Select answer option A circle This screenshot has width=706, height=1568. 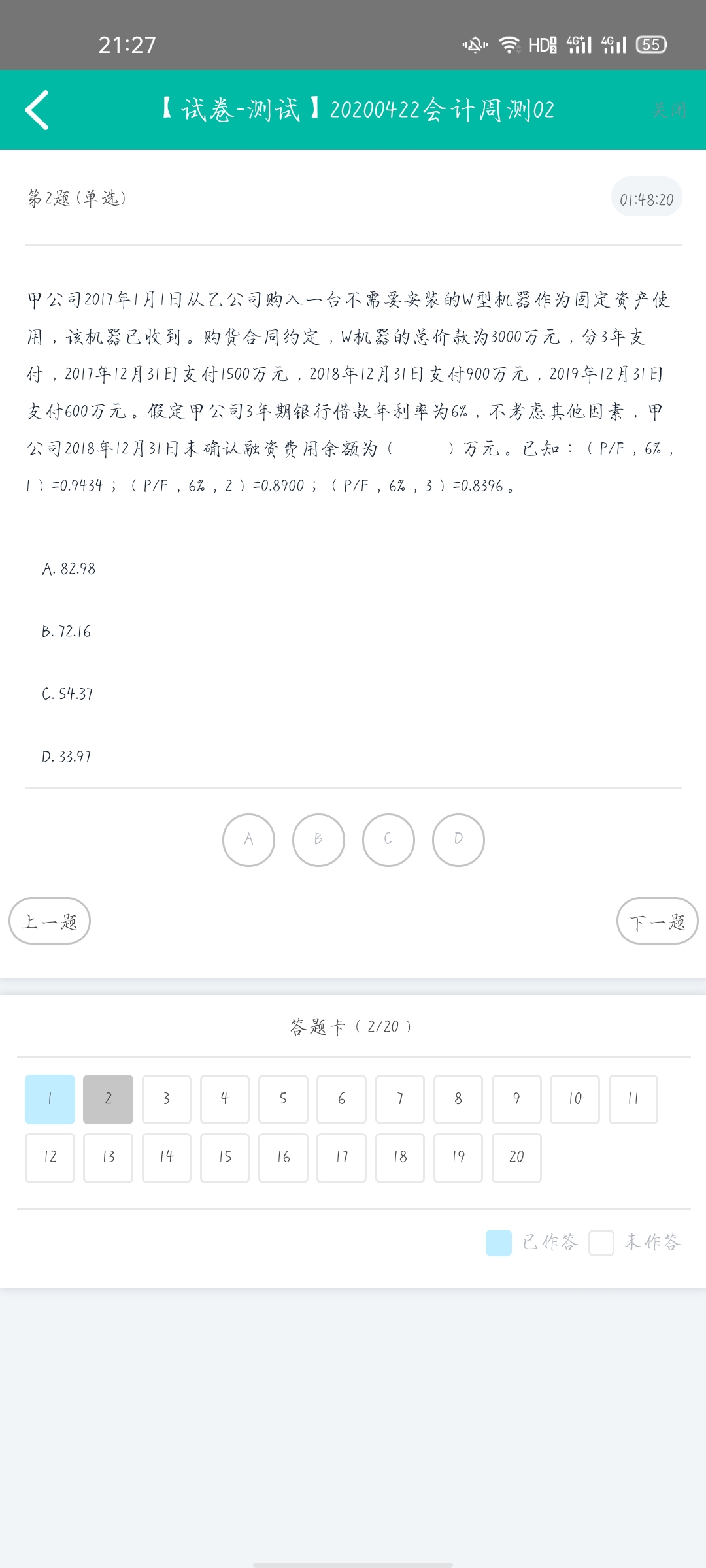(248, 840)
